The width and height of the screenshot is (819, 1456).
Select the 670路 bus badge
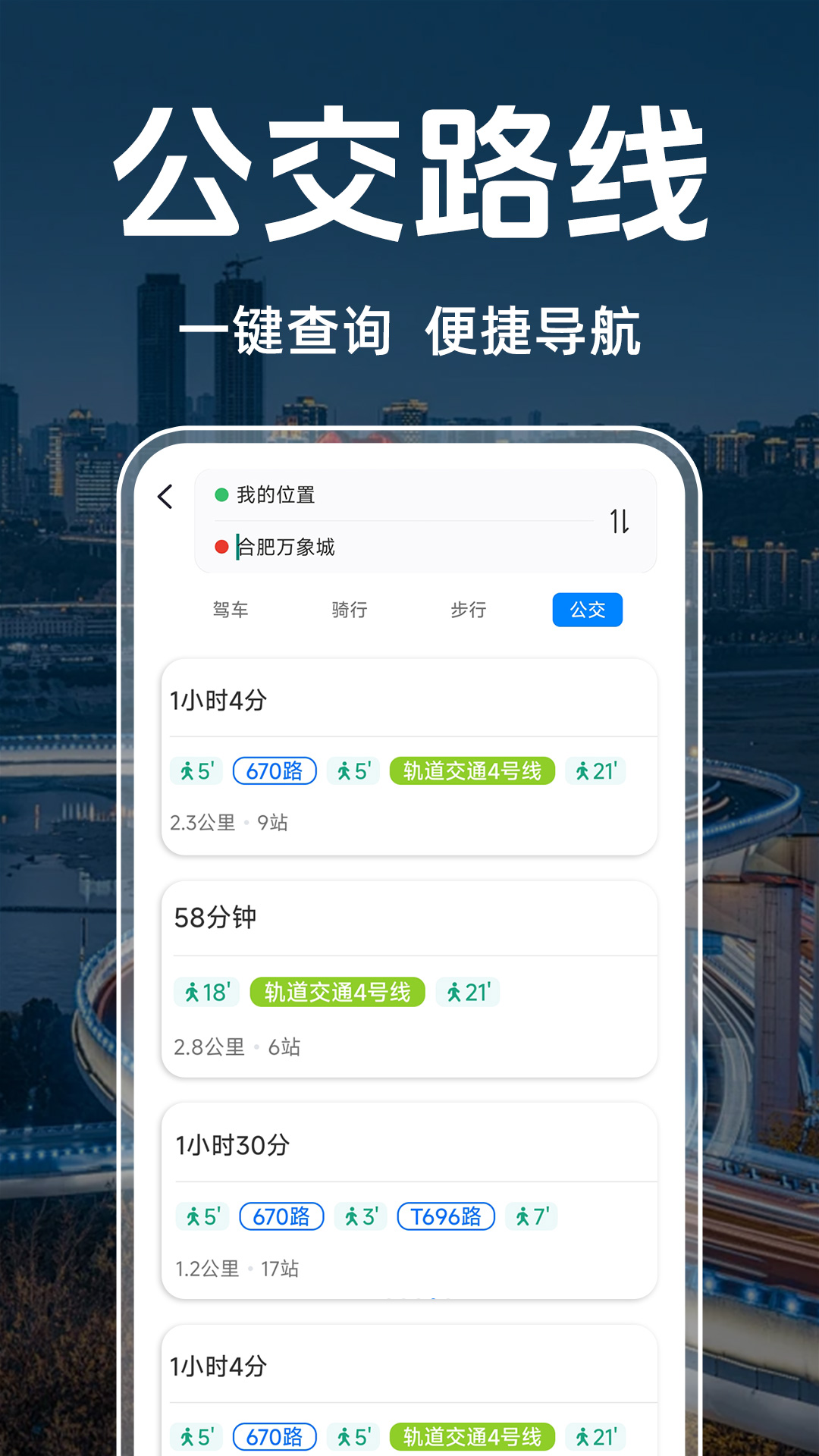[x=275, y=770]
